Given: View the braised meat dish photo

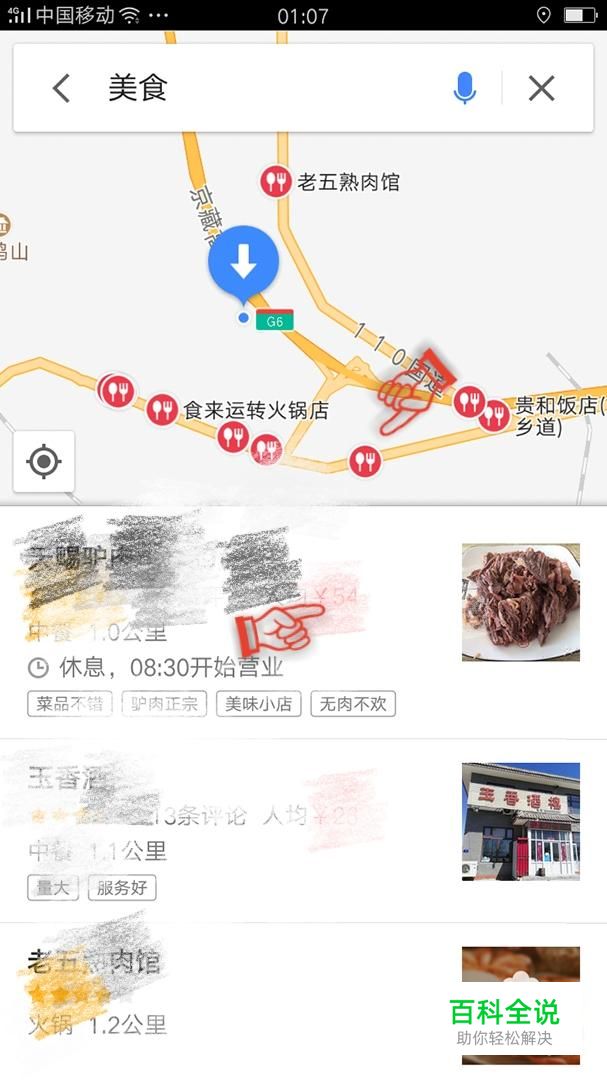Looking at the screenshot, I should tap(521, 602).
